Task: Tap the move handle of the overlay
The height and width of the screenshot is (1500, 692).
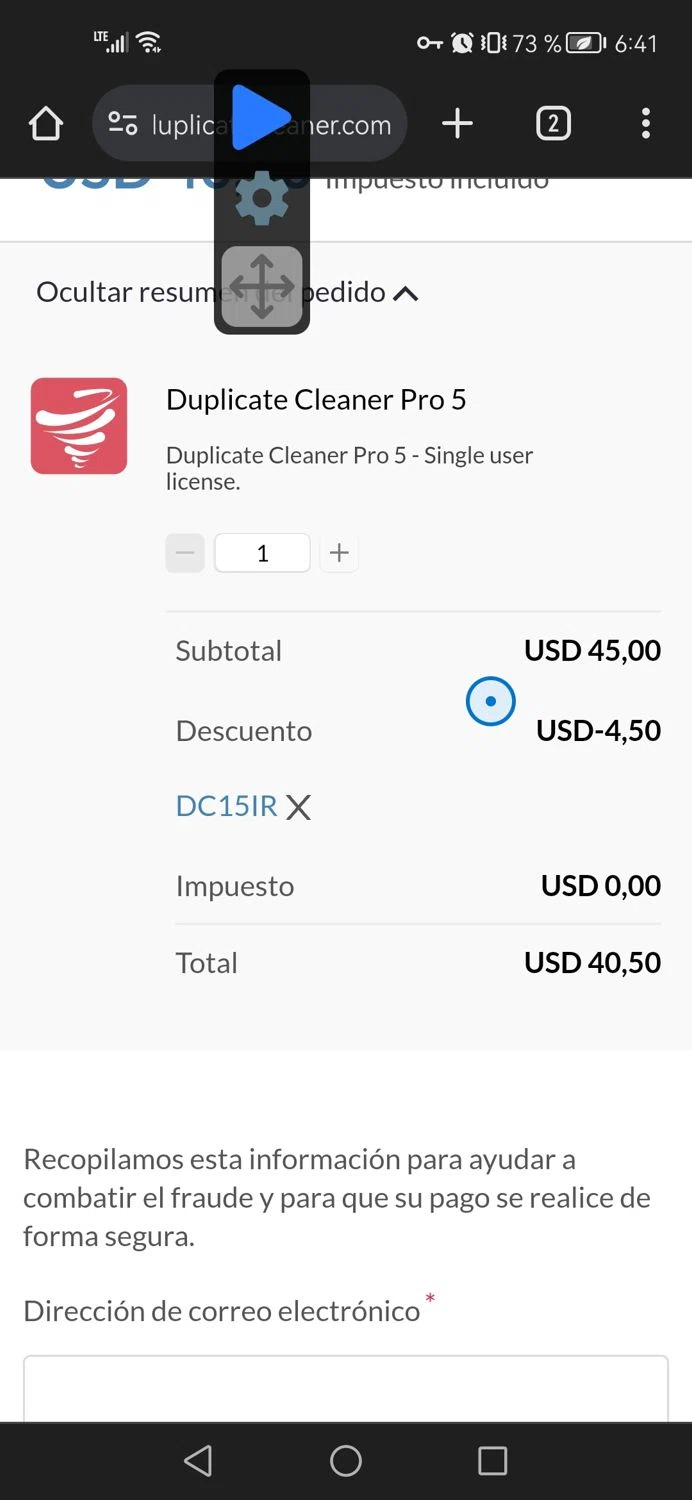Action: click(x=262, y=287)
